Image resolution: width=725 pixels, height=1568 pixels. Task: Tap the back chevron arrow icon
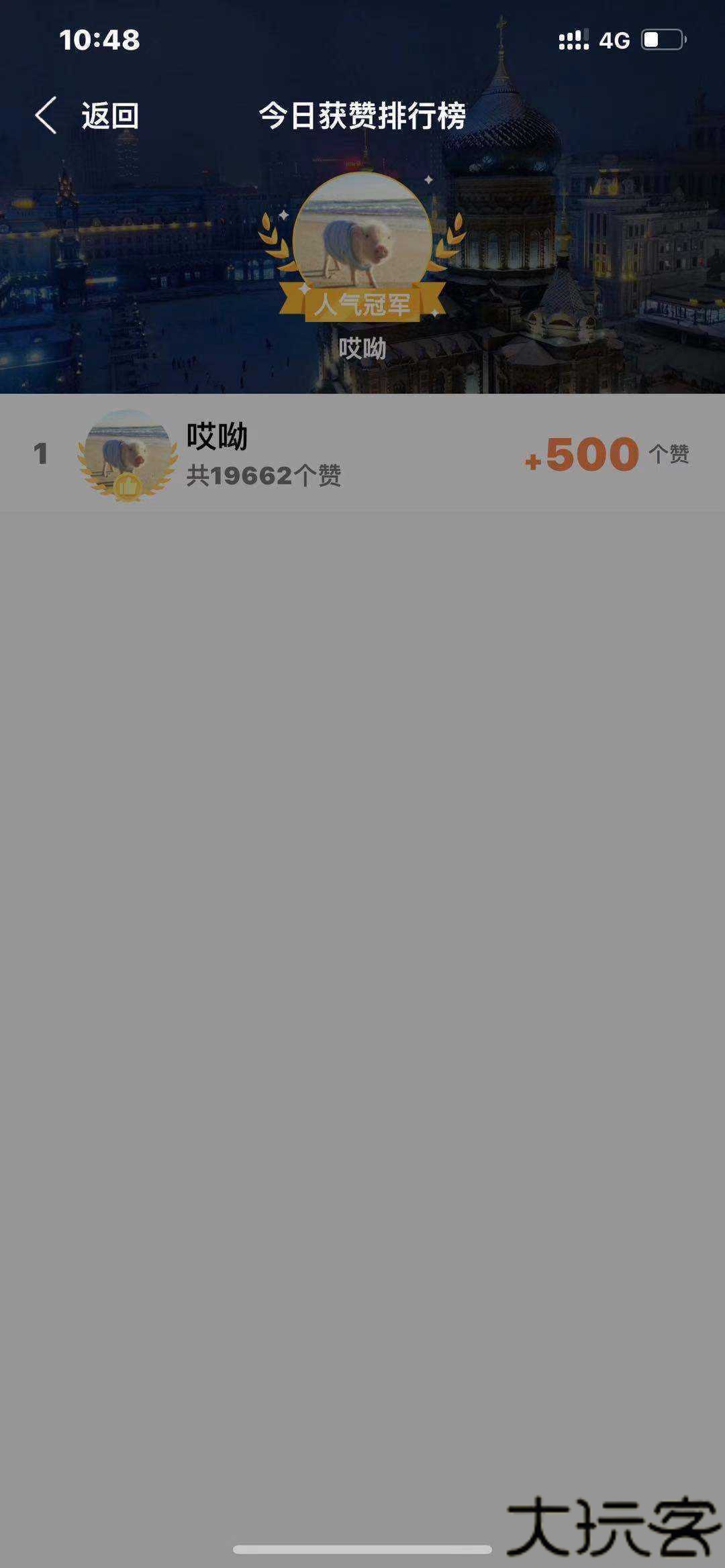tap(46, 115)
